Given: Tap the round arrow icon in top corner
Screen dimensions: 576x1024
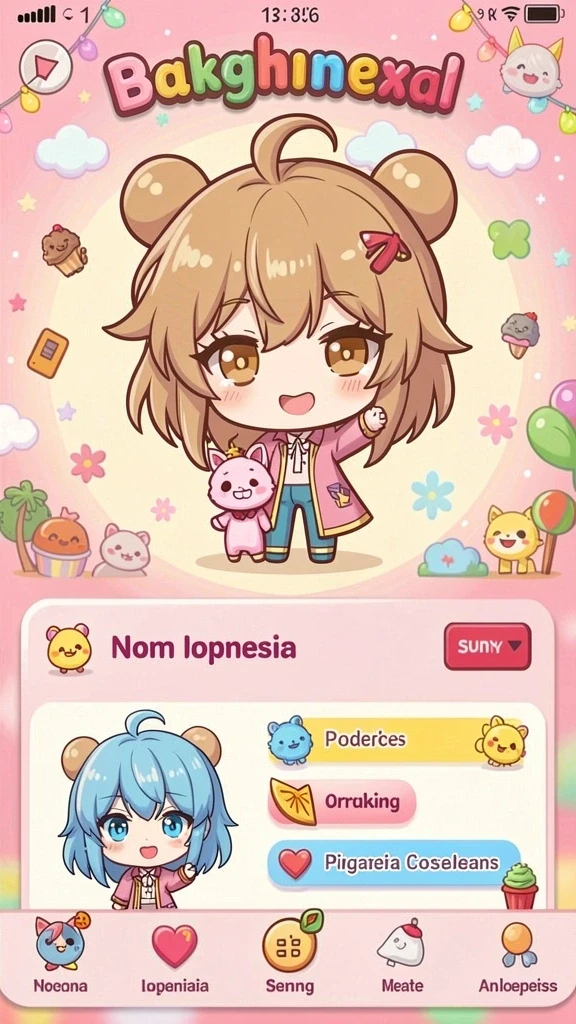Looking at the screenshot, I should pos(45,65).
